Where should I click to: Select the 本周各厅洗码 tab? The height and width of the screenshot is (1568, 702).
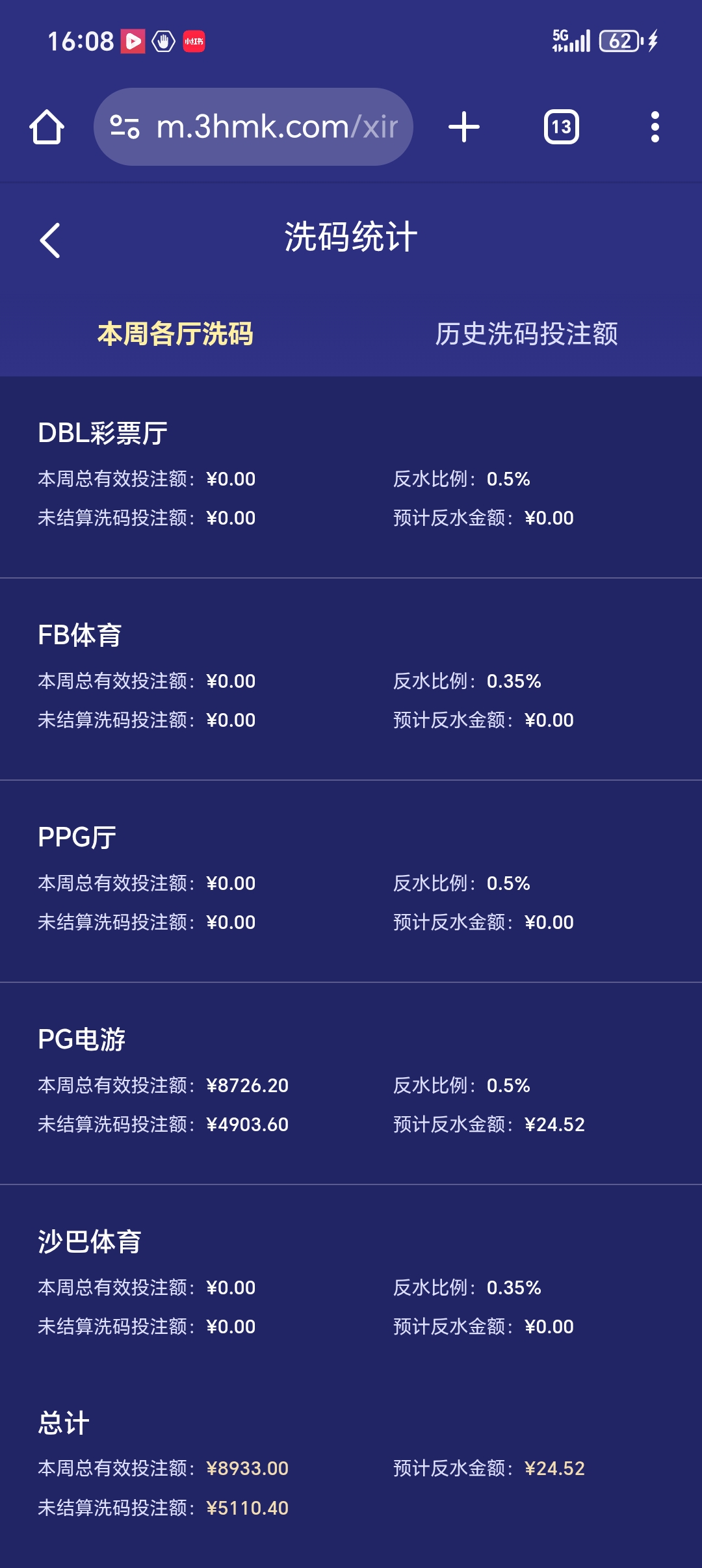[x=175, y=333]
